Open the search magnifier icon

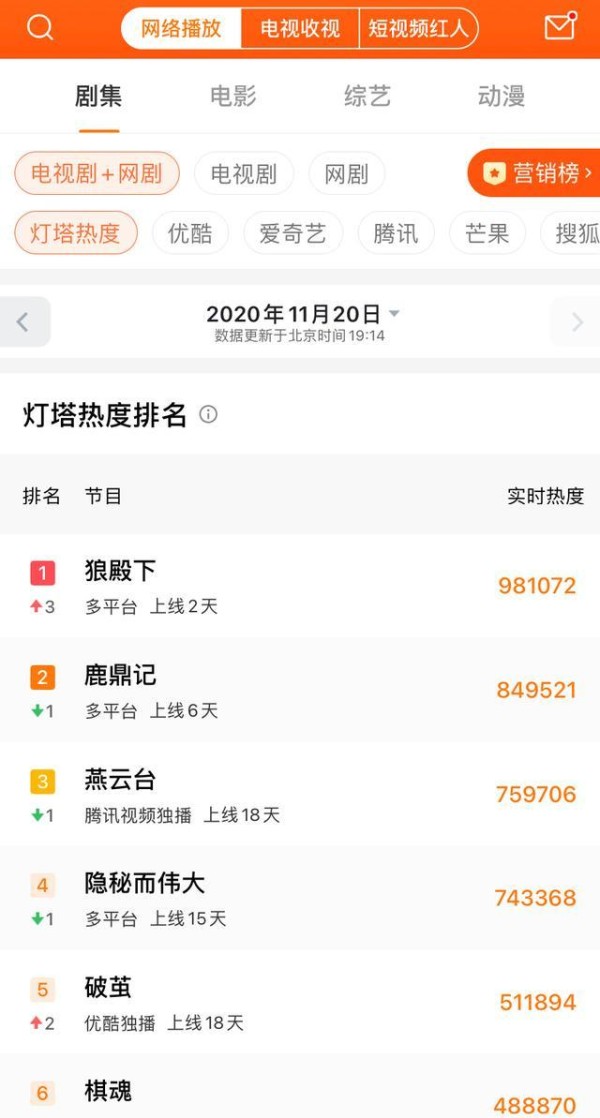(40, 28)
